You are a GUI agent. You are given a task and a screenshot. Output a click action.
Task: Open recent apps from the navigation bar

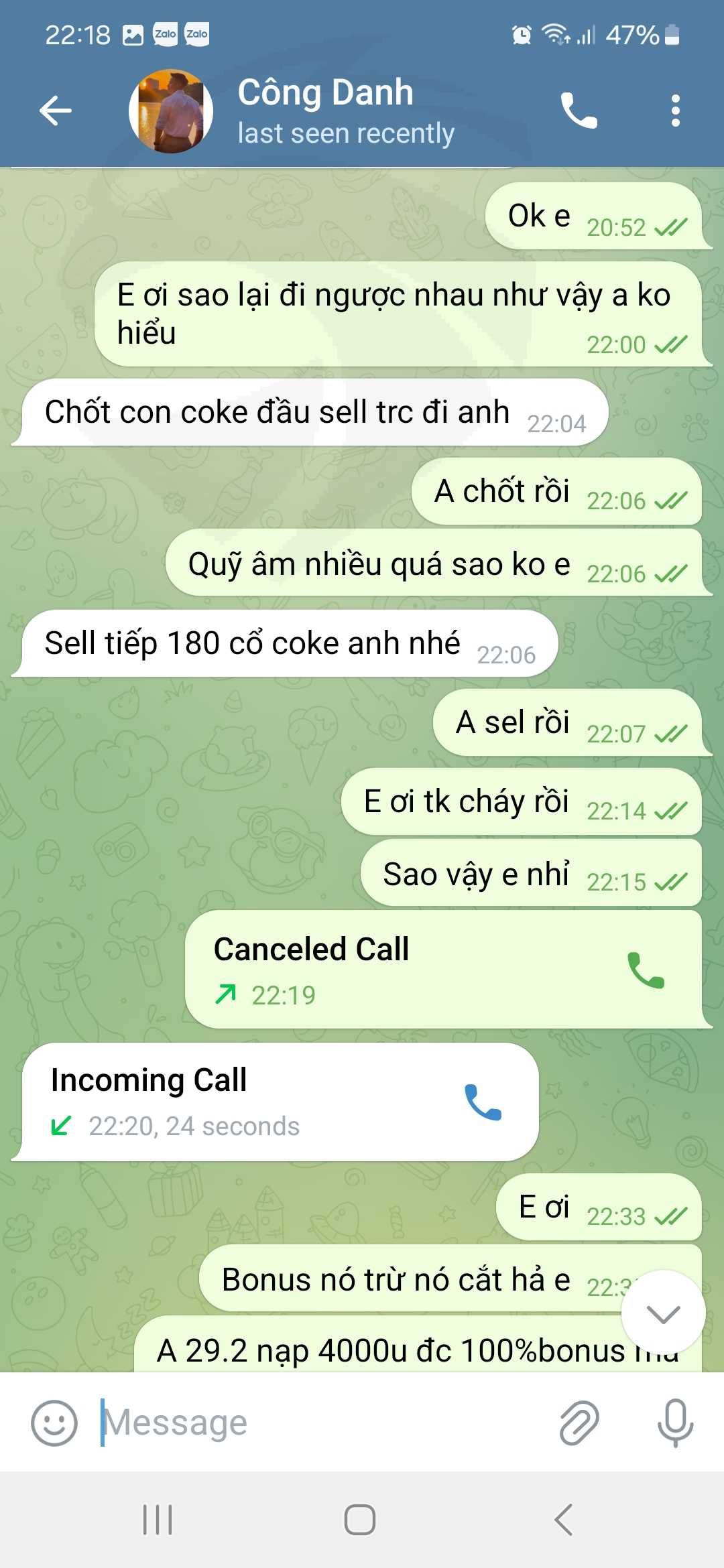tap(158, 1520)
